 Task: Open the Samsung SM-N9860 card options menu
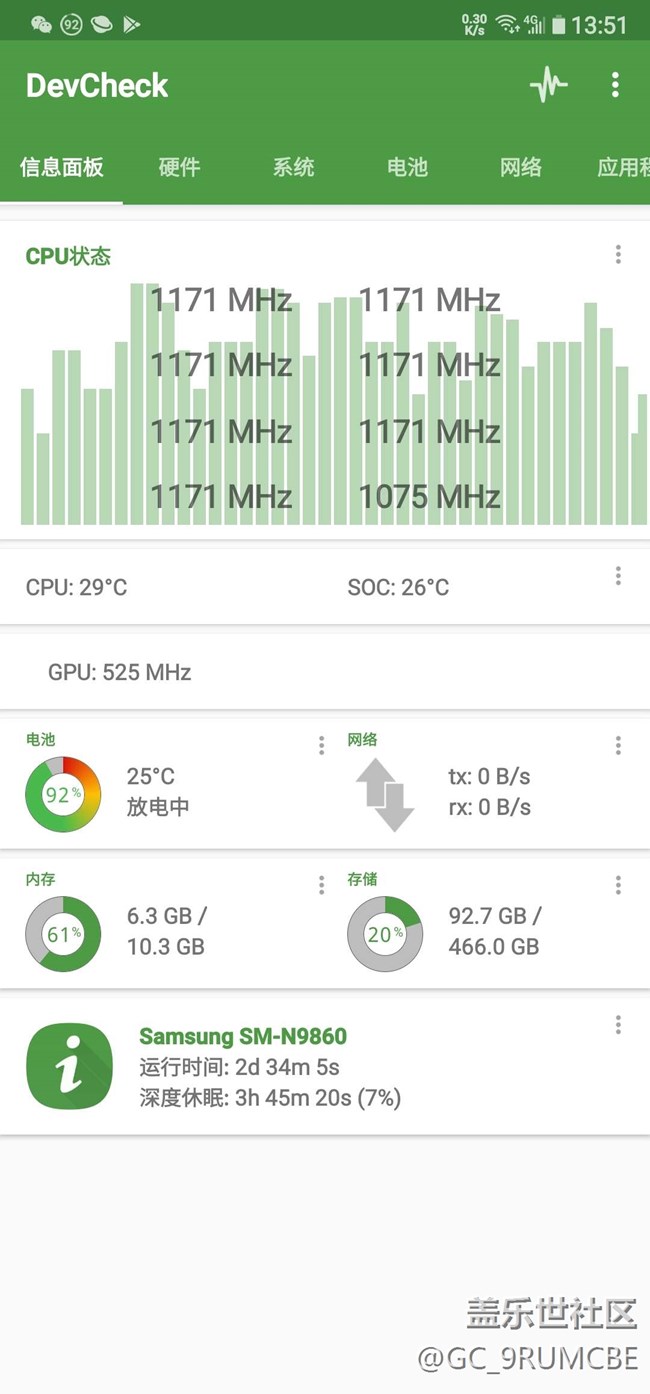tap(618, 1025)
